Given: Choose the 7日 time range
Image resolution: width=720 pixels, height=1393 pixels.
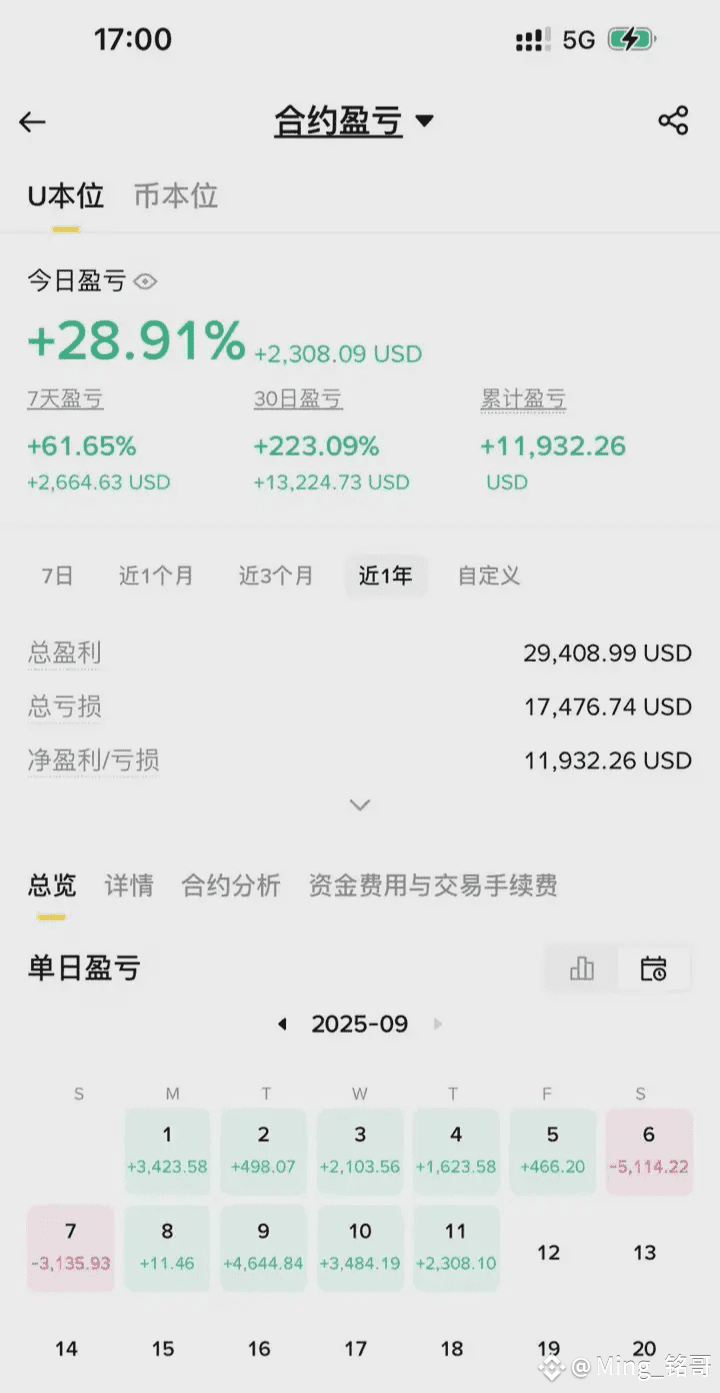Looking at the screenshot, I should pyautogui.click(x=57, y=576).
